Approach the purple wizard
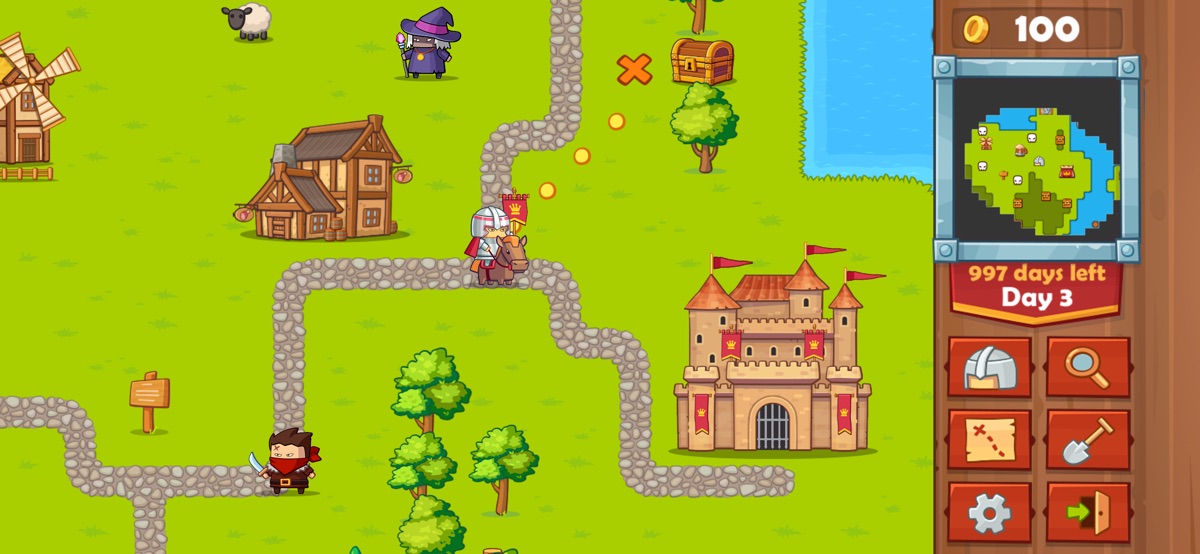 [429, 44]
